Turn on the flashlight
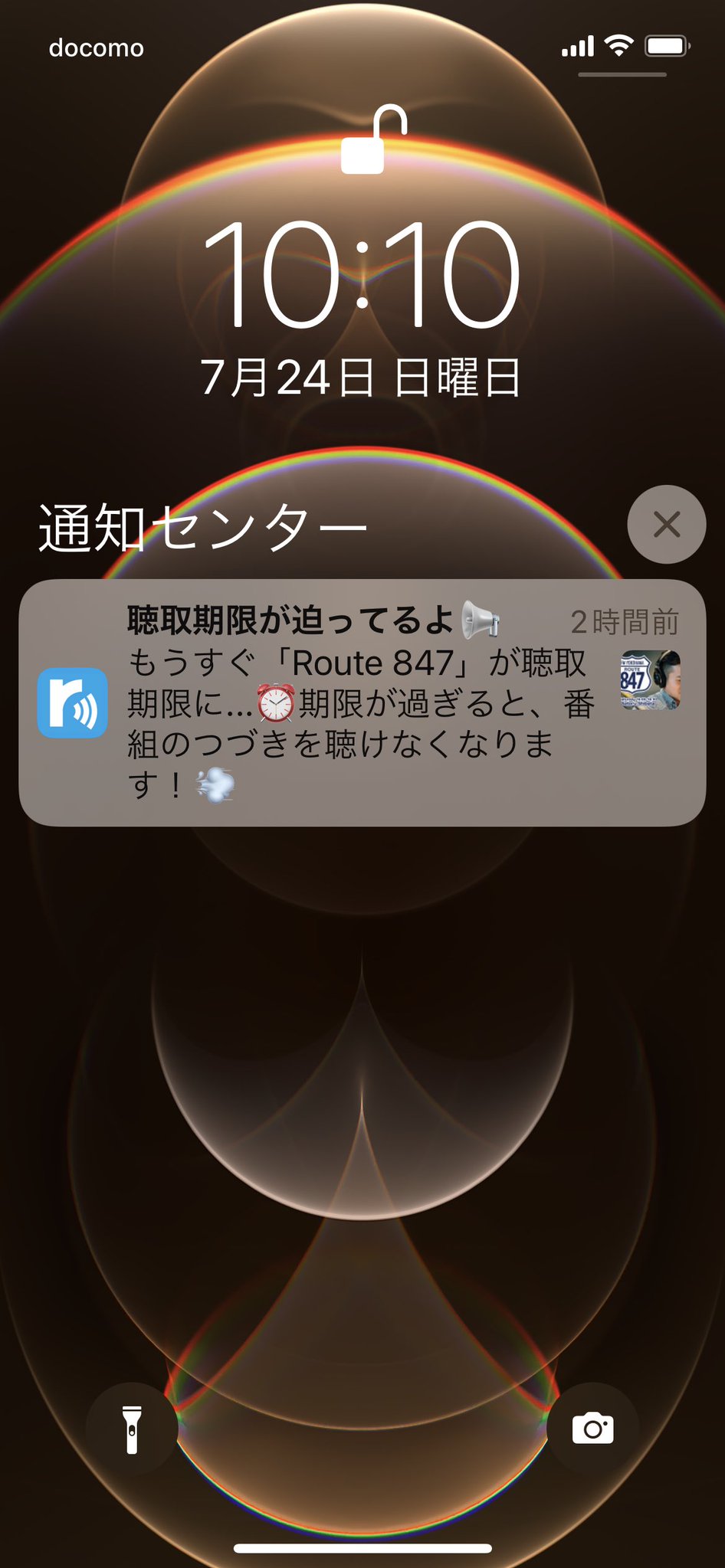725x1568 pixels. [x=132, y=1429]
